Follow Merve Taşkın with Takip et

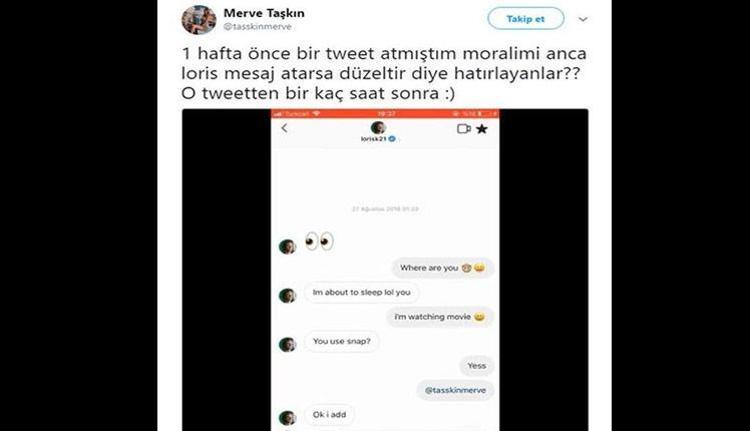point(525,19)
